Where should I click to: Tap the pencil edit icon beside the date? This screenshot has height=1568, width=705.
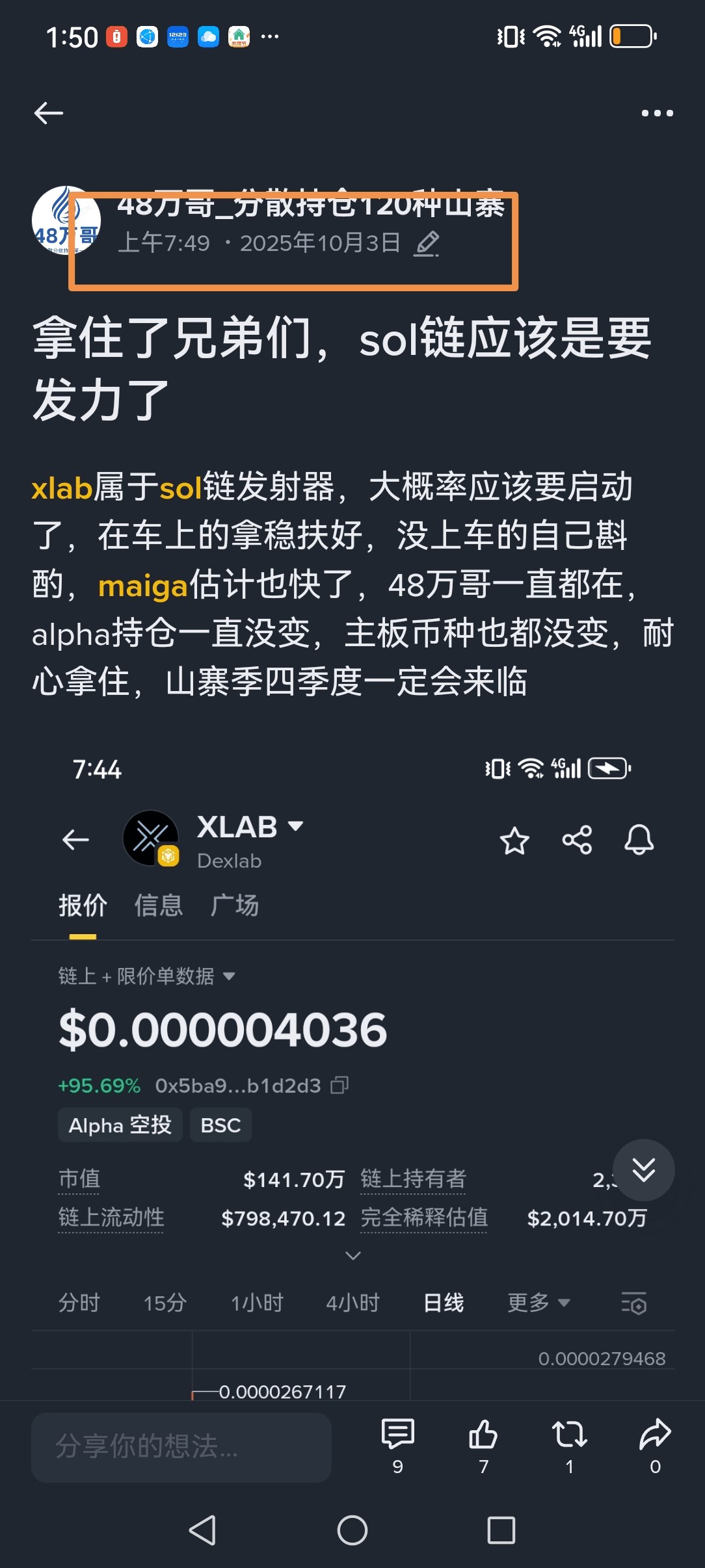coord(427,244)
